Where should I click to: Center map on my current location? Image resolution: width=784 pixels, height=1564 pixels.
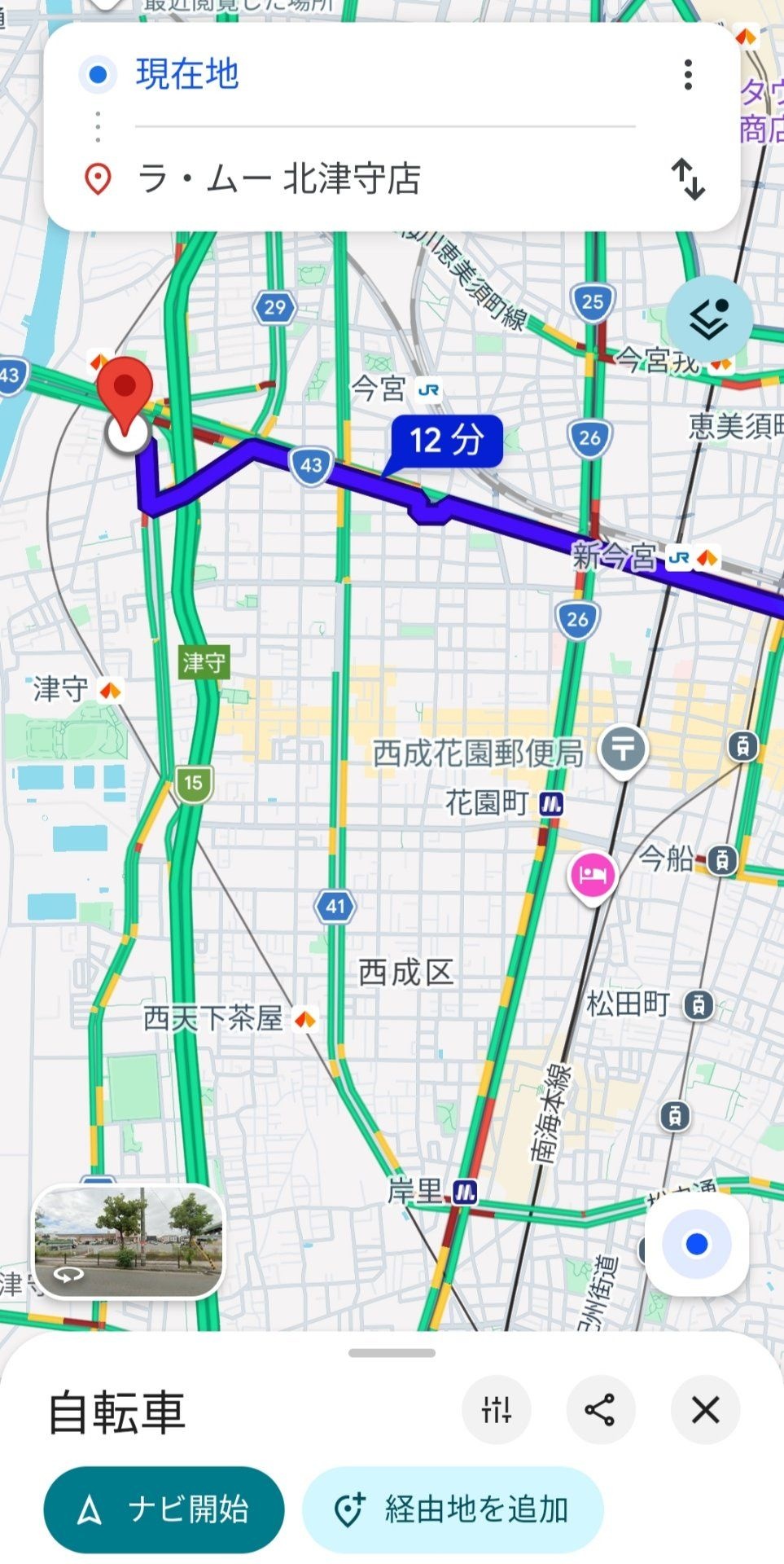pos(697,1245)
